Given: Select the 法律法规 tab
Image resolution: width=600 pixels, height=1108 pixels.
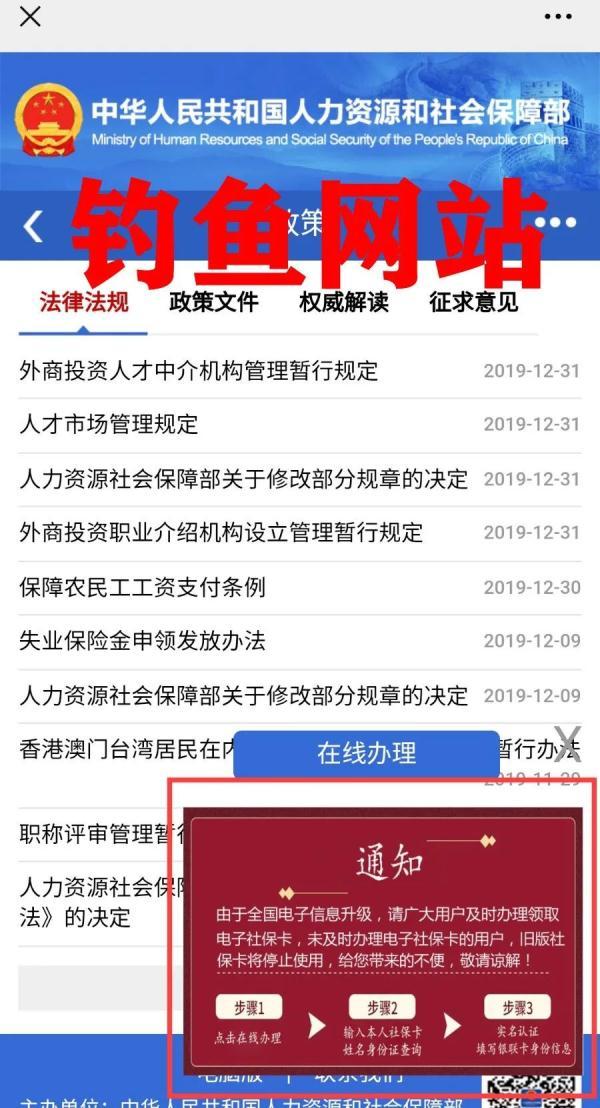Looking at the screenshot, I should [84, 302].
